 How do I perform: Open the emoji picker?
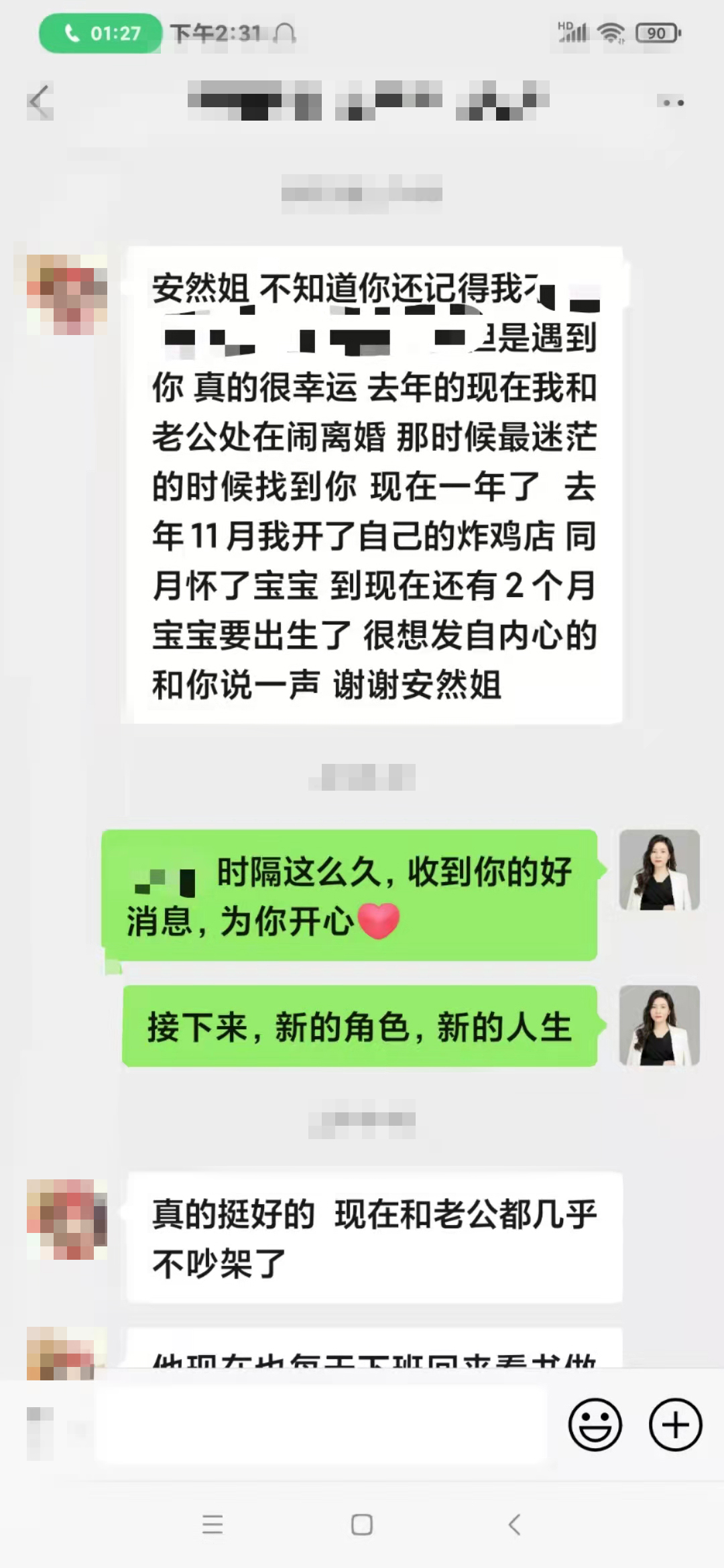pos(595,1425)
